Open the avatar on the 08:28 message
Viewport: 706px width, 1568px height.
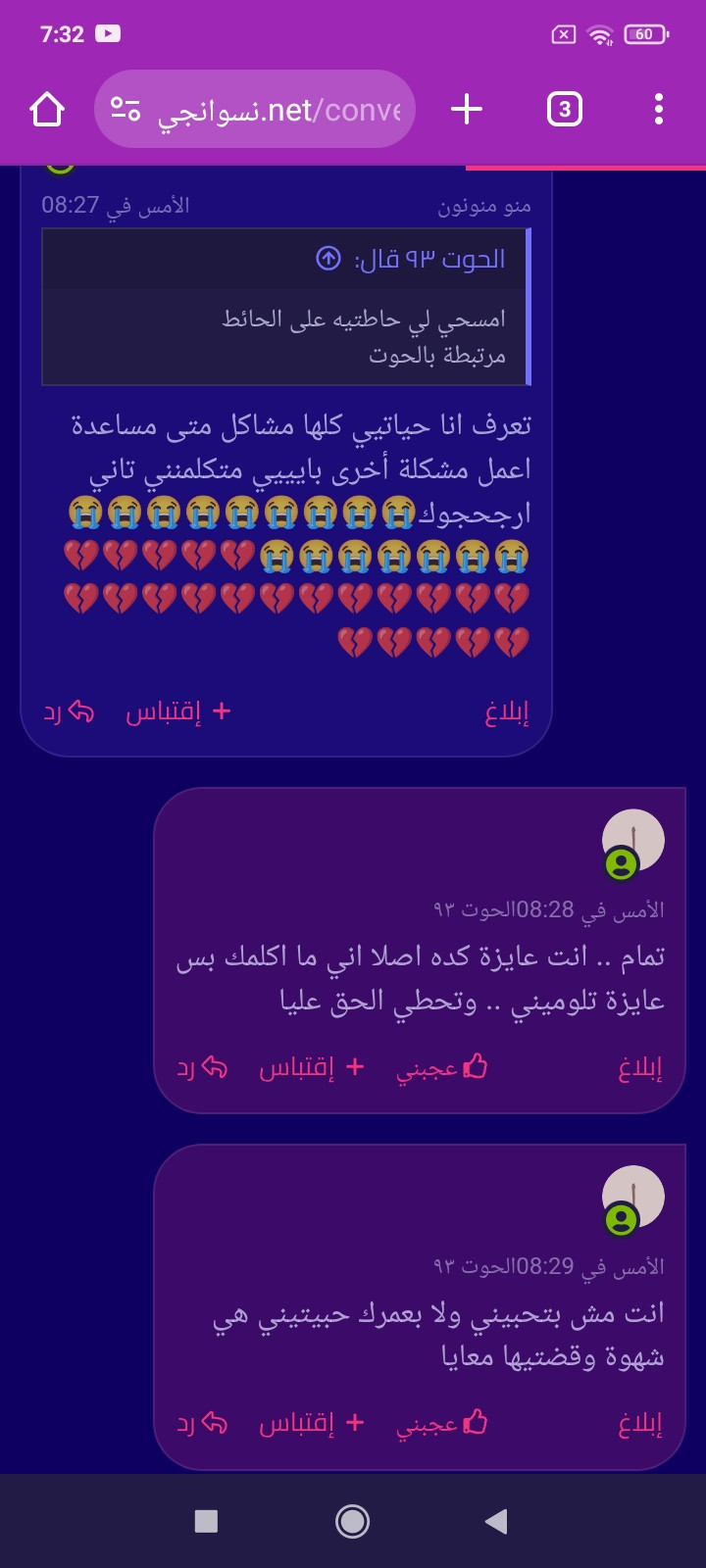pyautogui.click(x=632, y=842)
